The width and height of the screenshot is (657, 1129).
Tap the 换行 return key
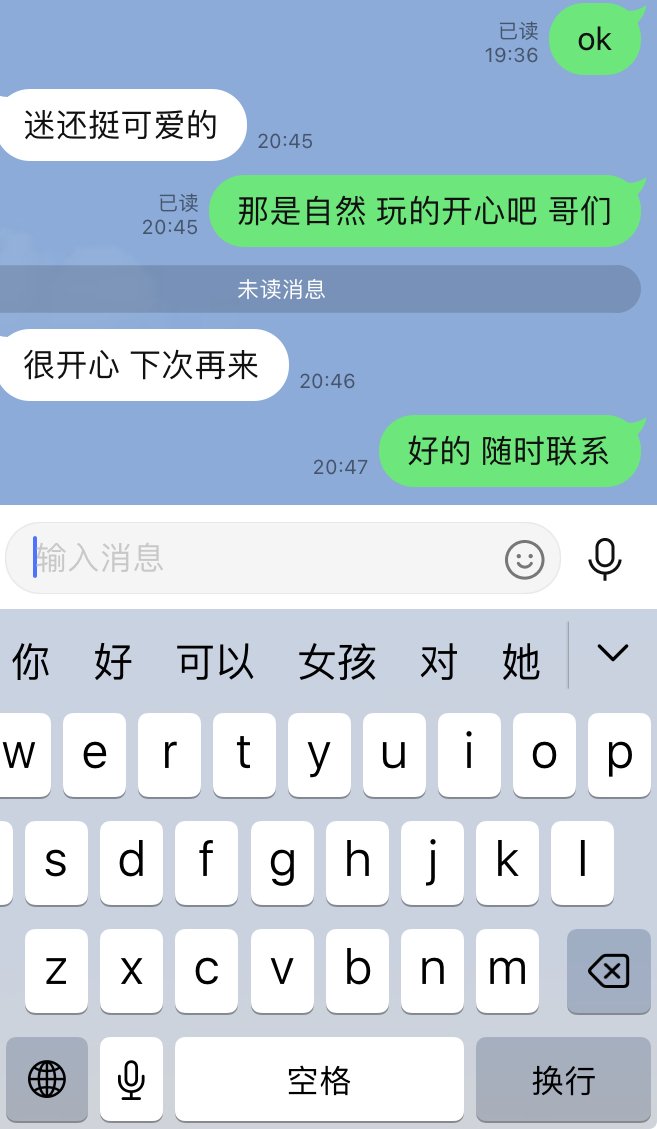tap(564, 1079)
